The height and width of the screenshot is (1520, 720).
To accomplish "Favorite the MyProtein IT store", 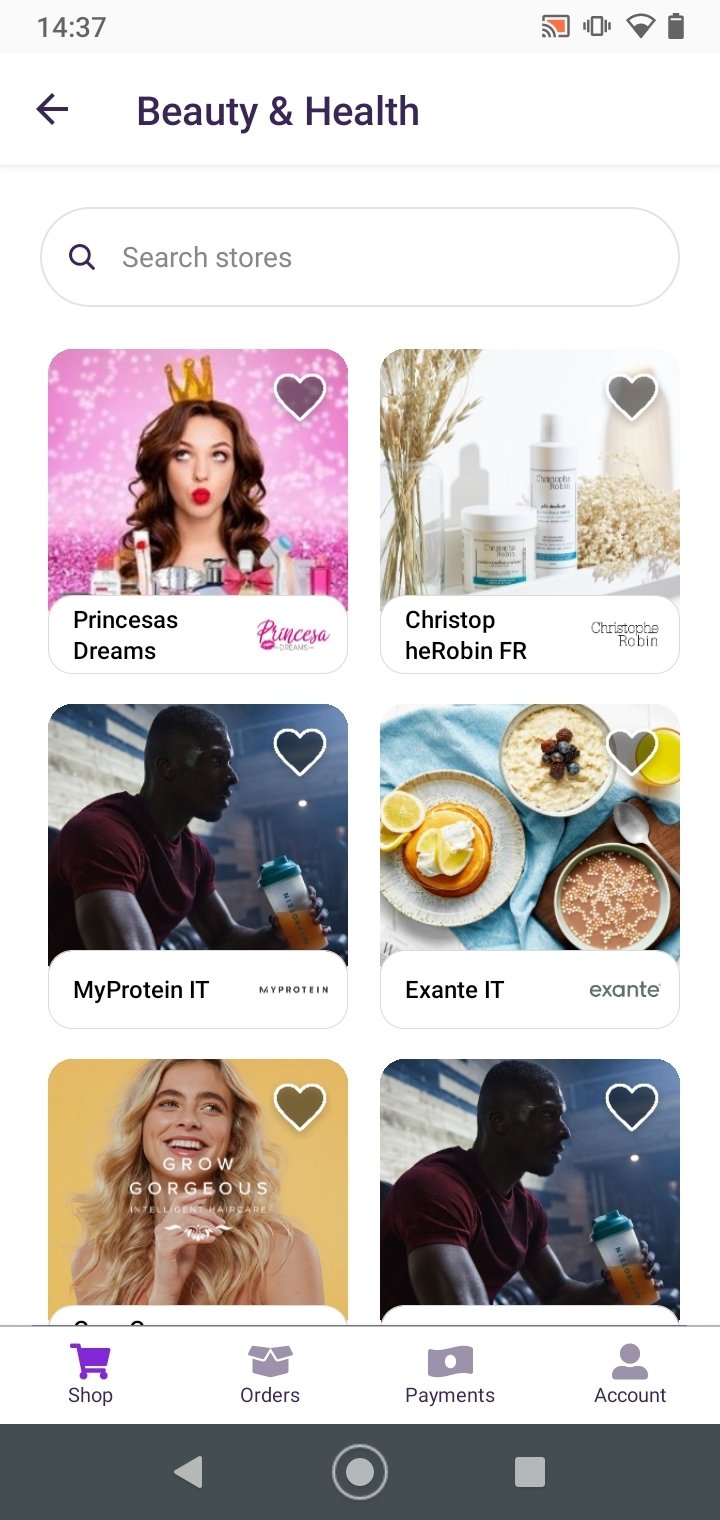I will coord(300,752).
